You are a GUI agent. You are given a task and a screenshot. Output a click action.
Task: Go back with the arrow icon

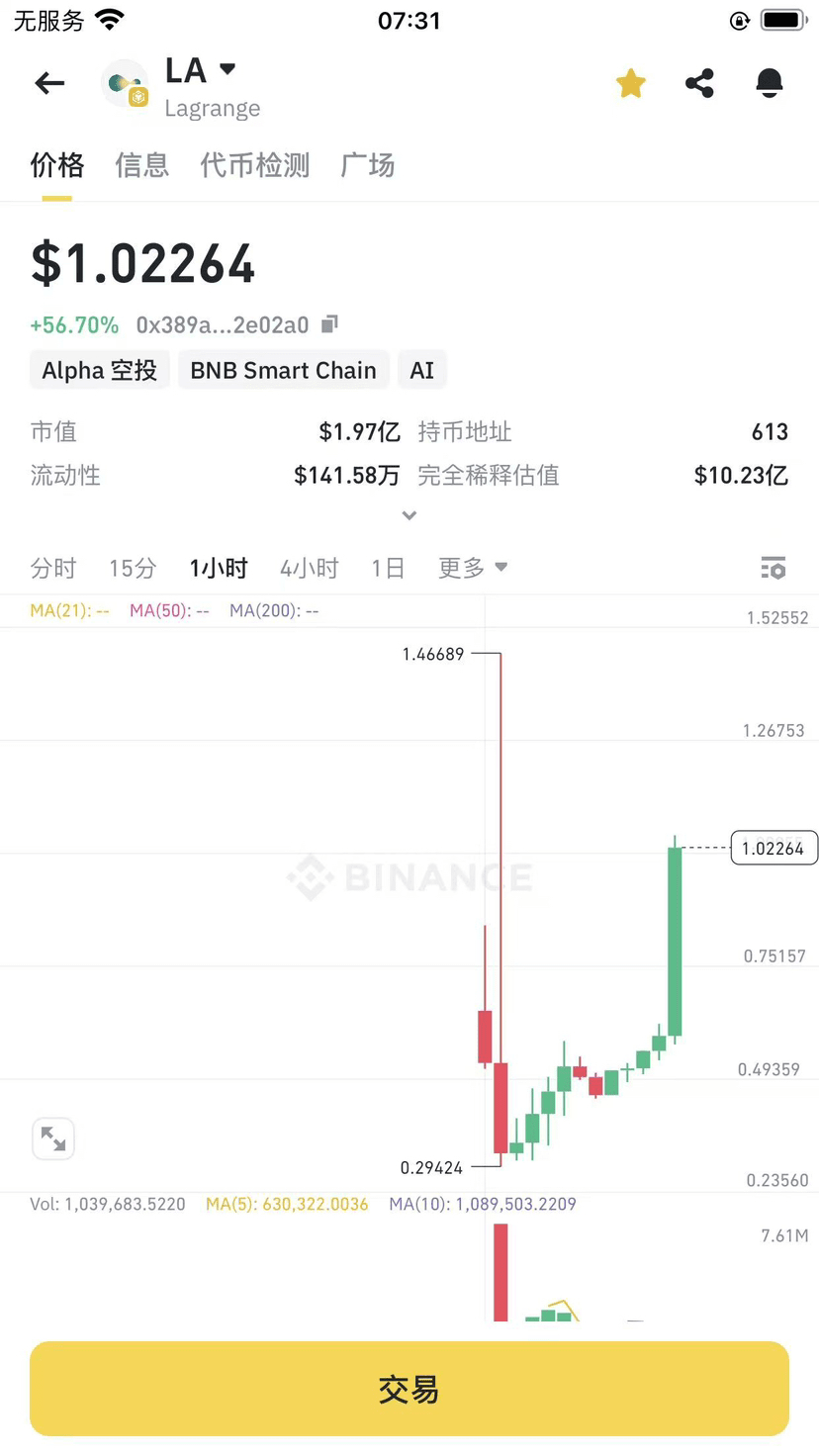click(49, 83)
